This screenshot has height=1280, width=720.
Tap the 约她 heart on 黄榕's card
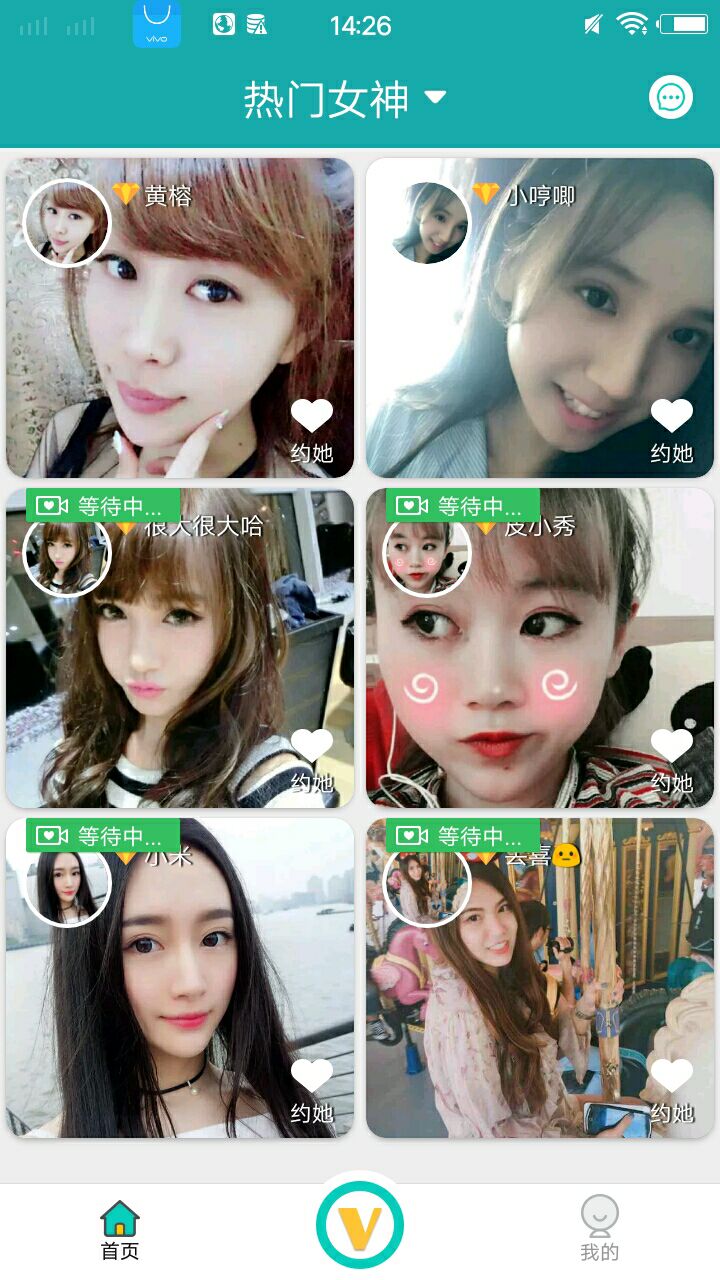(x=311, y=430)
